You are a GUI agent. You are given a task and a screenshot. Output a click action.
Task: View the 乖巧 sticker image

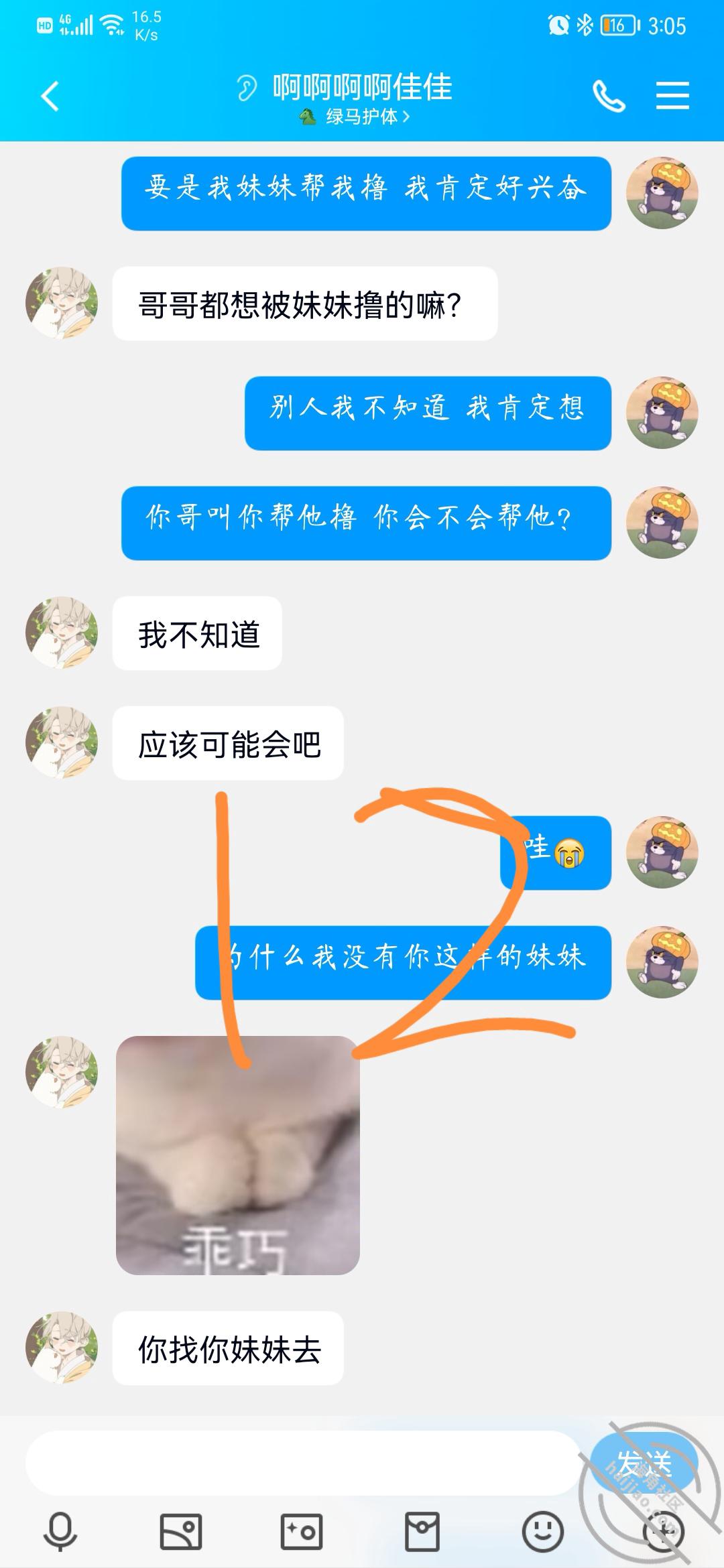[x=238, y=1155]
